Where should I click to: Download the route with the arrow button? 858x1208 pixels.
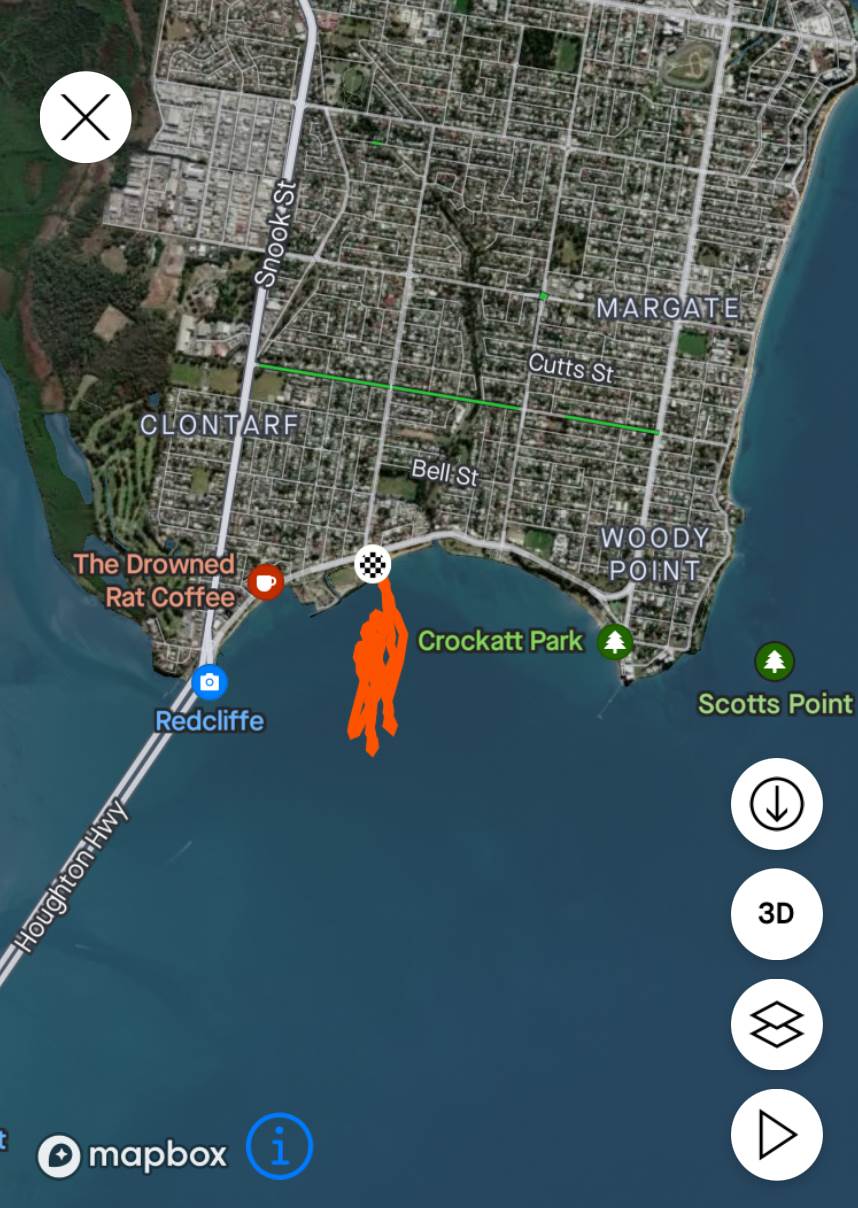point(777,804)
